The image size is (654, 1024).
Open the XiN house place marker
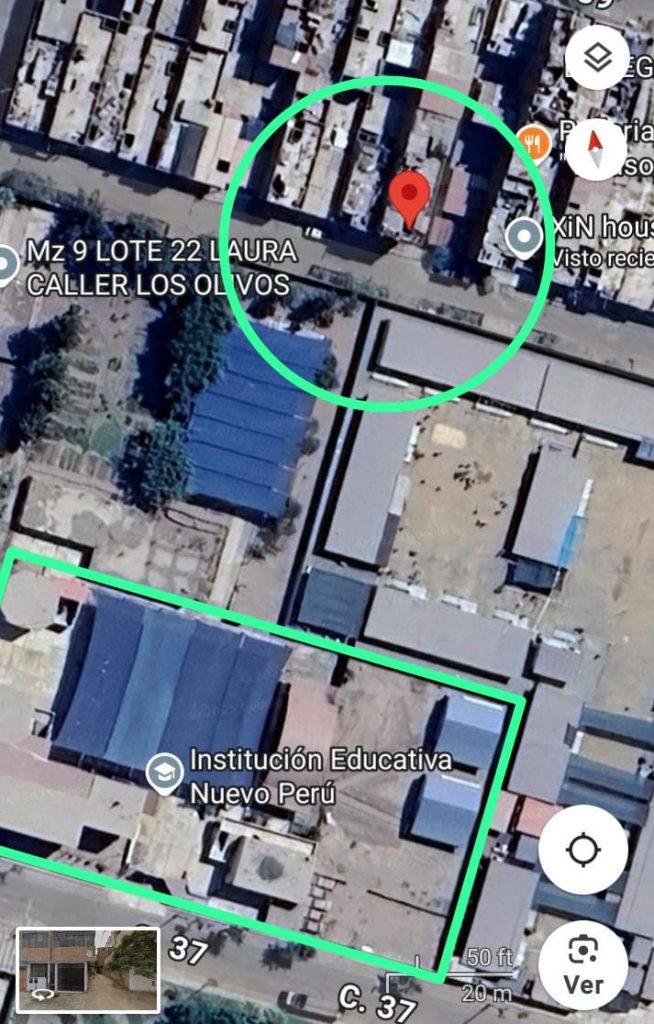click(524, 239)
